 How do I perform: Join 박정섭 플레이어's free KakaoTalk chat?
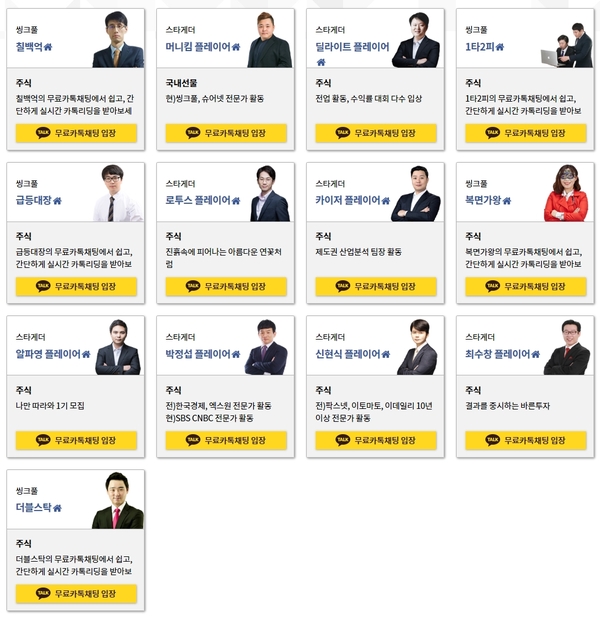point(226,440)
